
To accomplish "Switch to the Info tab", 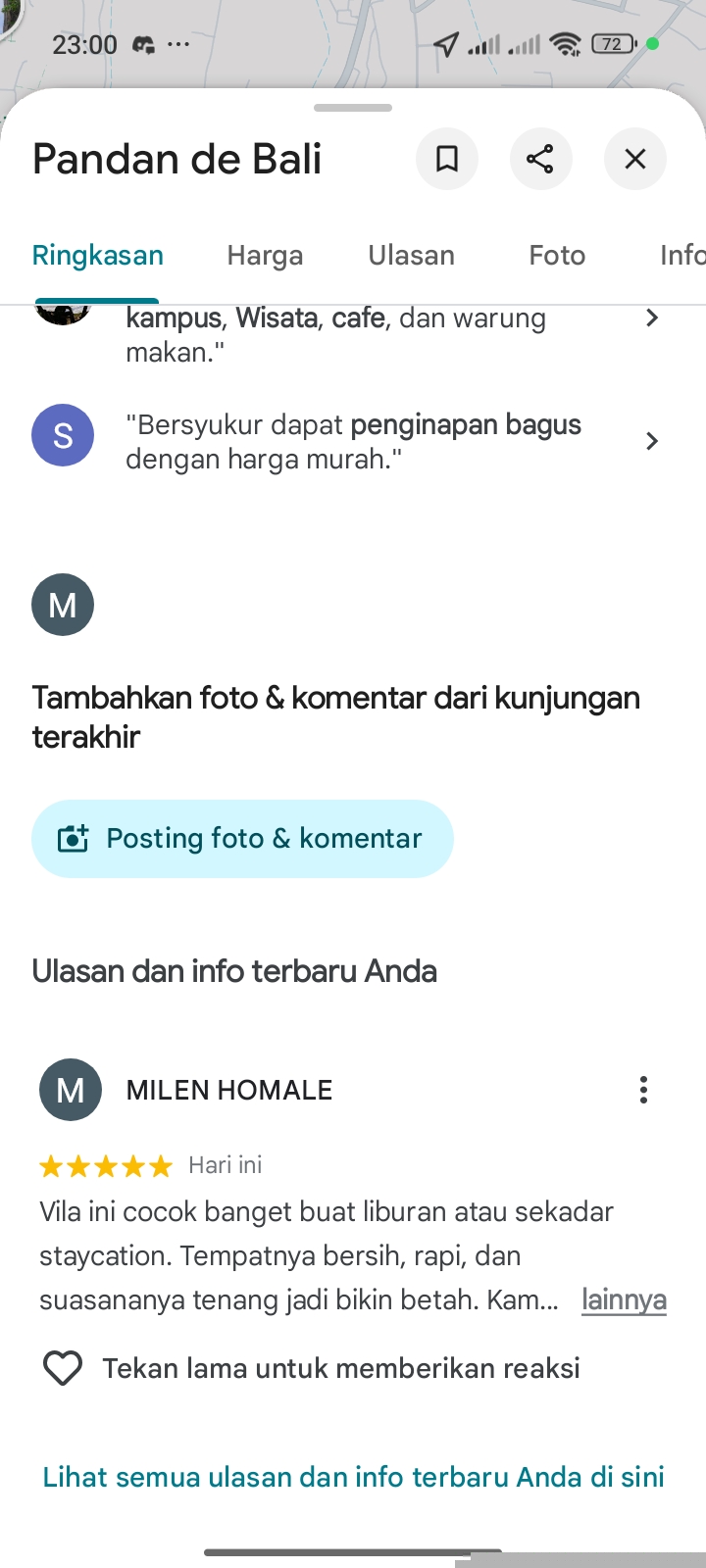I will pos(681,256).
